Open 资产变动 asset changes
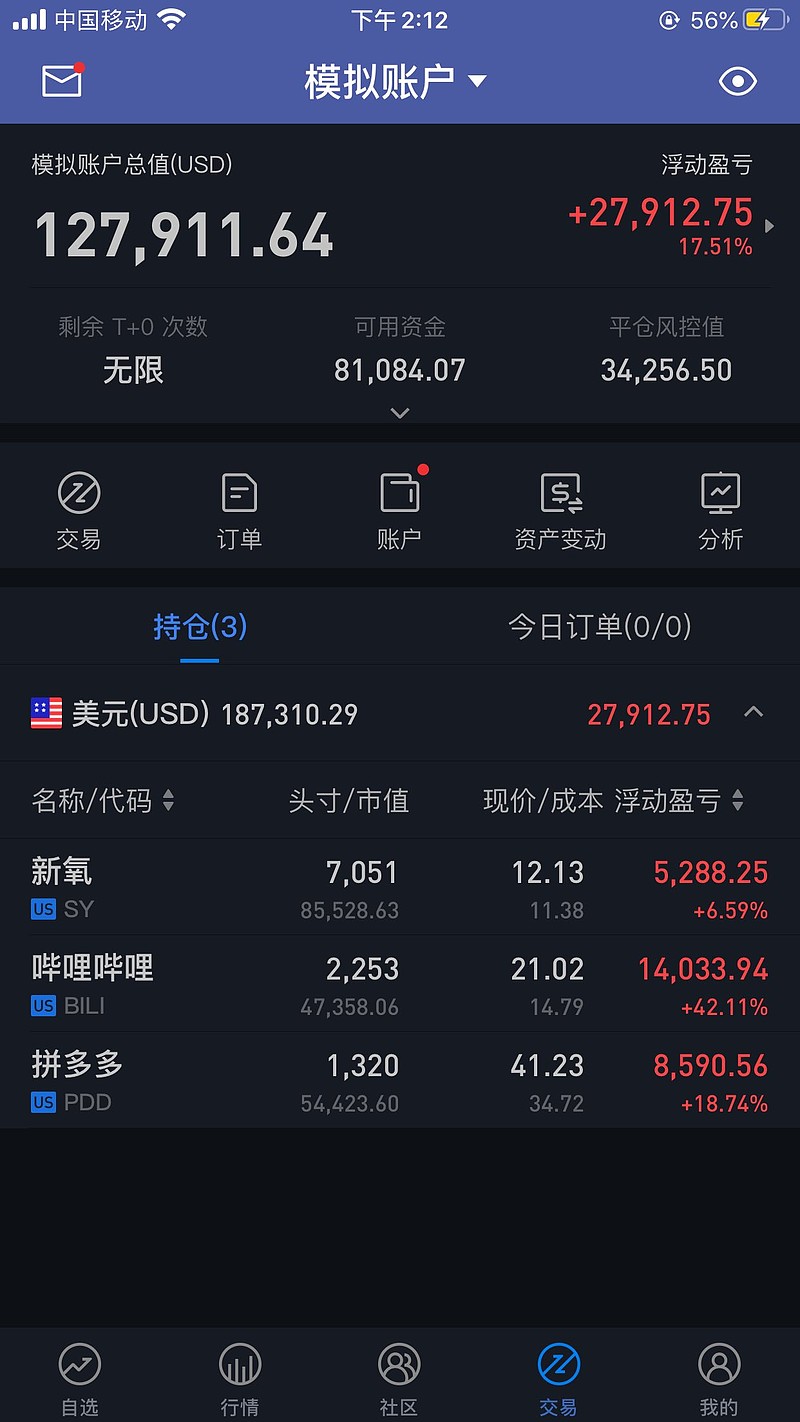Screen dimensions: 800x1422 (560, 511)
